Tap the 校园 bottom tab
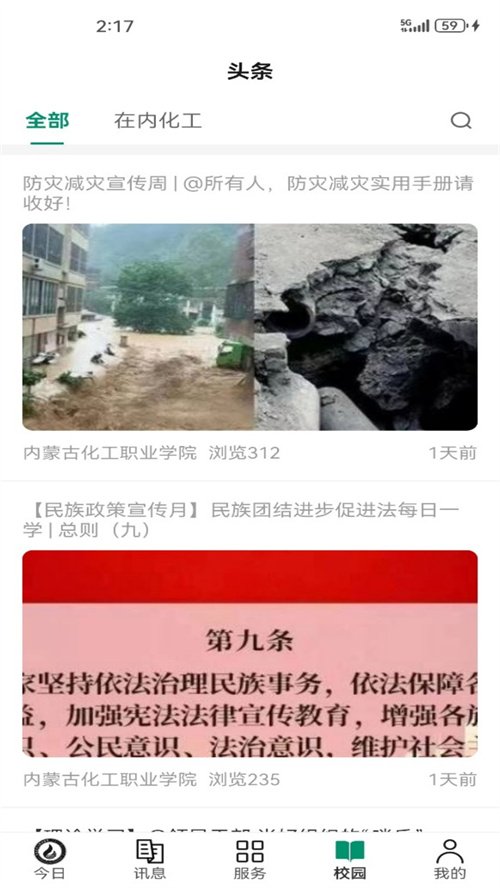This screenshot has height=888, width=500. click(x=349, y=859)
